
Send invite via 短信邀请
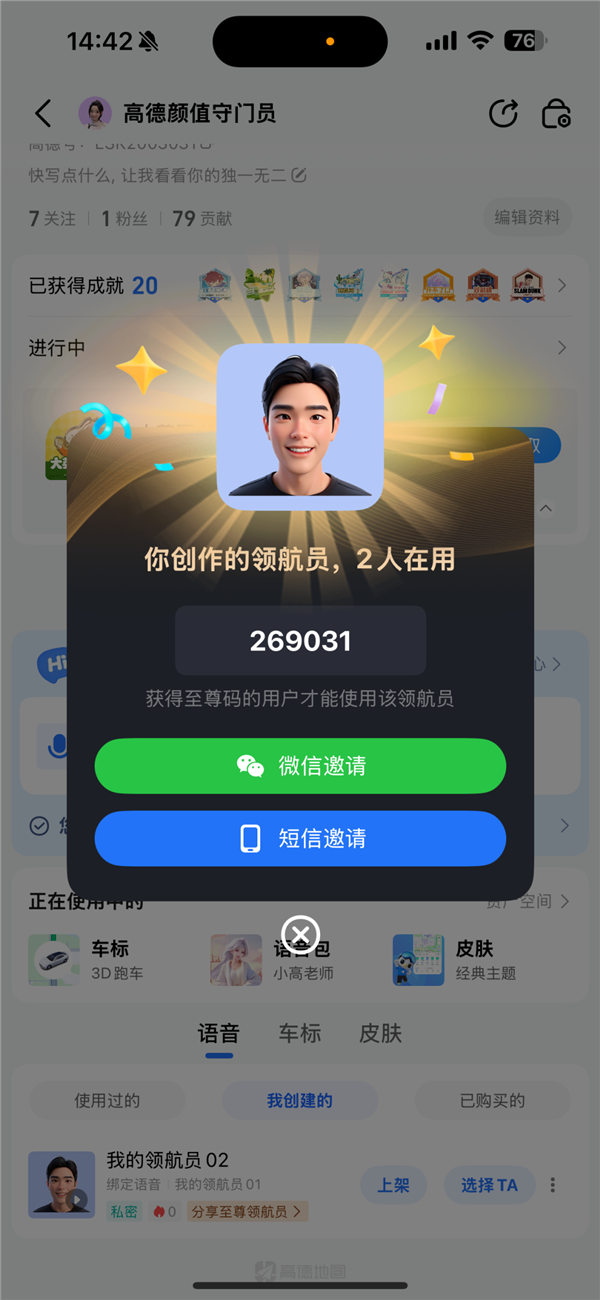300,838
